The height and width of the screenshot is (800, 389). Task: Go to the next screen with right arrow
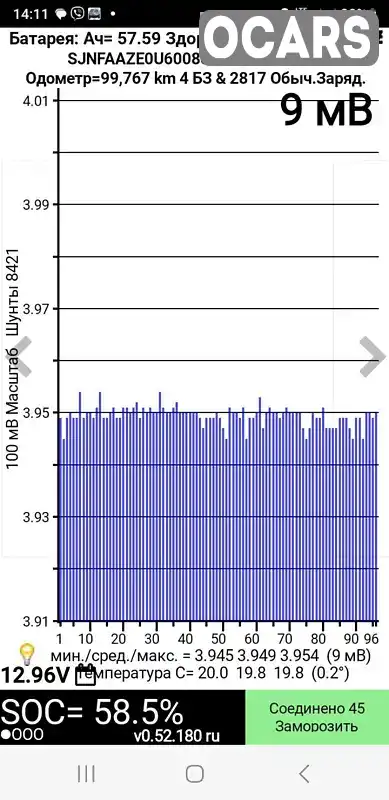[x=372, y=357]
